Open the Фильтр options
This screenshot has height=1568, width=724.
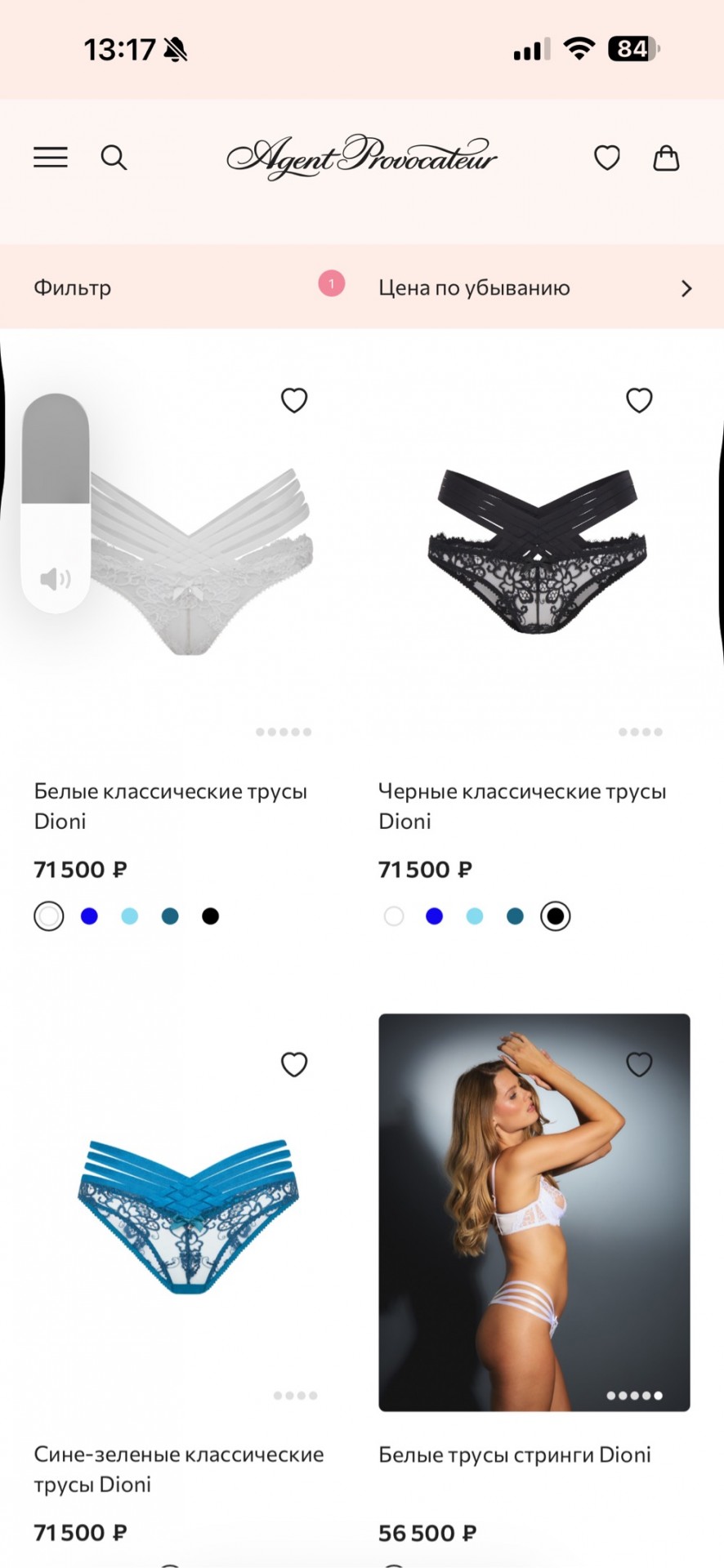pos(73,287)
